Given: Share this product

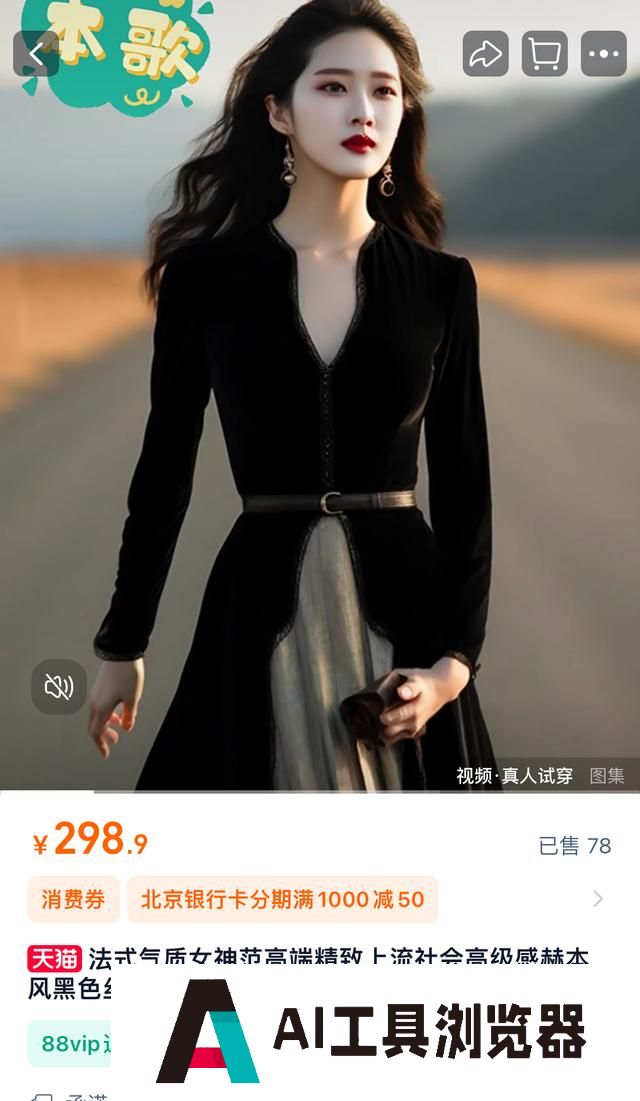Looking at the screenshot, I should 485,54.
